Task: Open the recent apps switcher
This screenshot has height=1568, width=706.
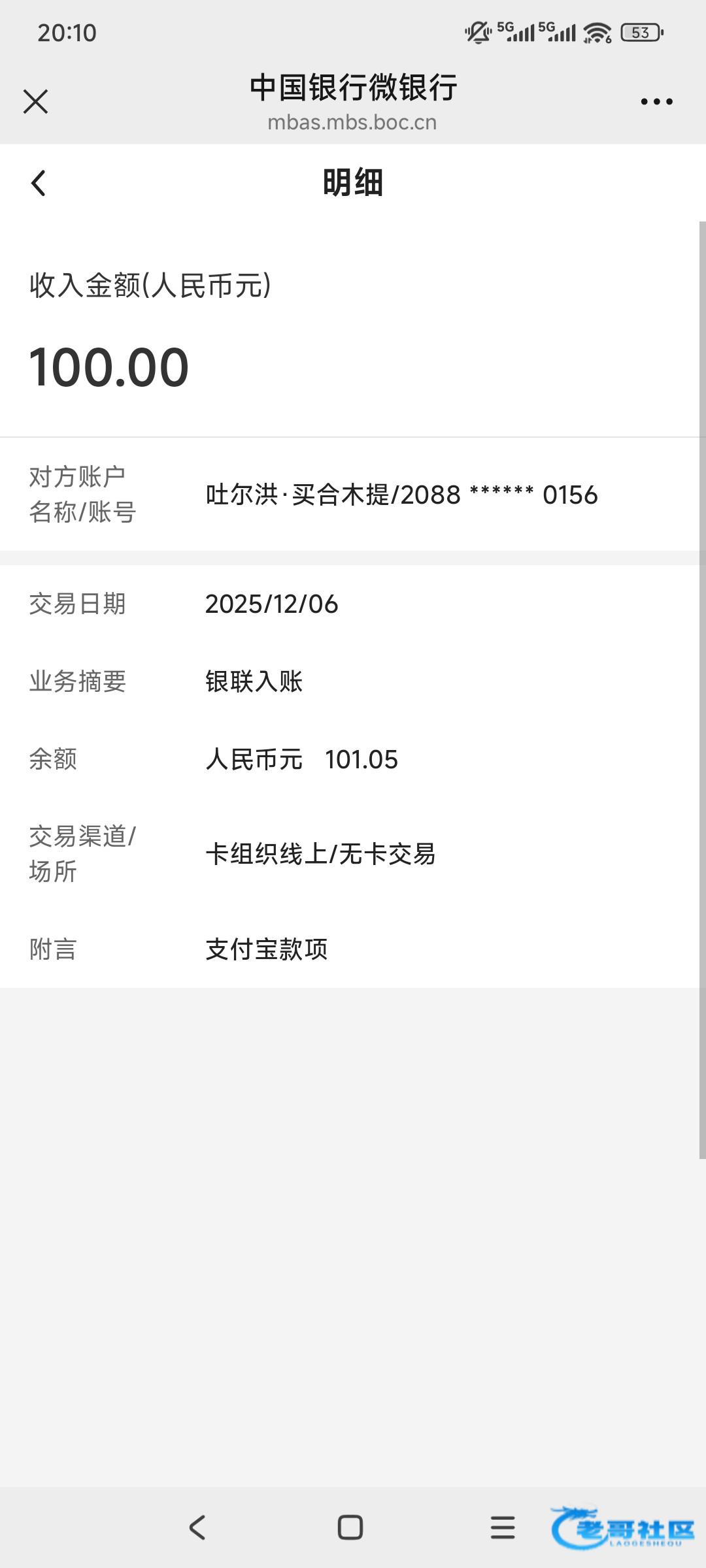Action: pos(503,1527)
